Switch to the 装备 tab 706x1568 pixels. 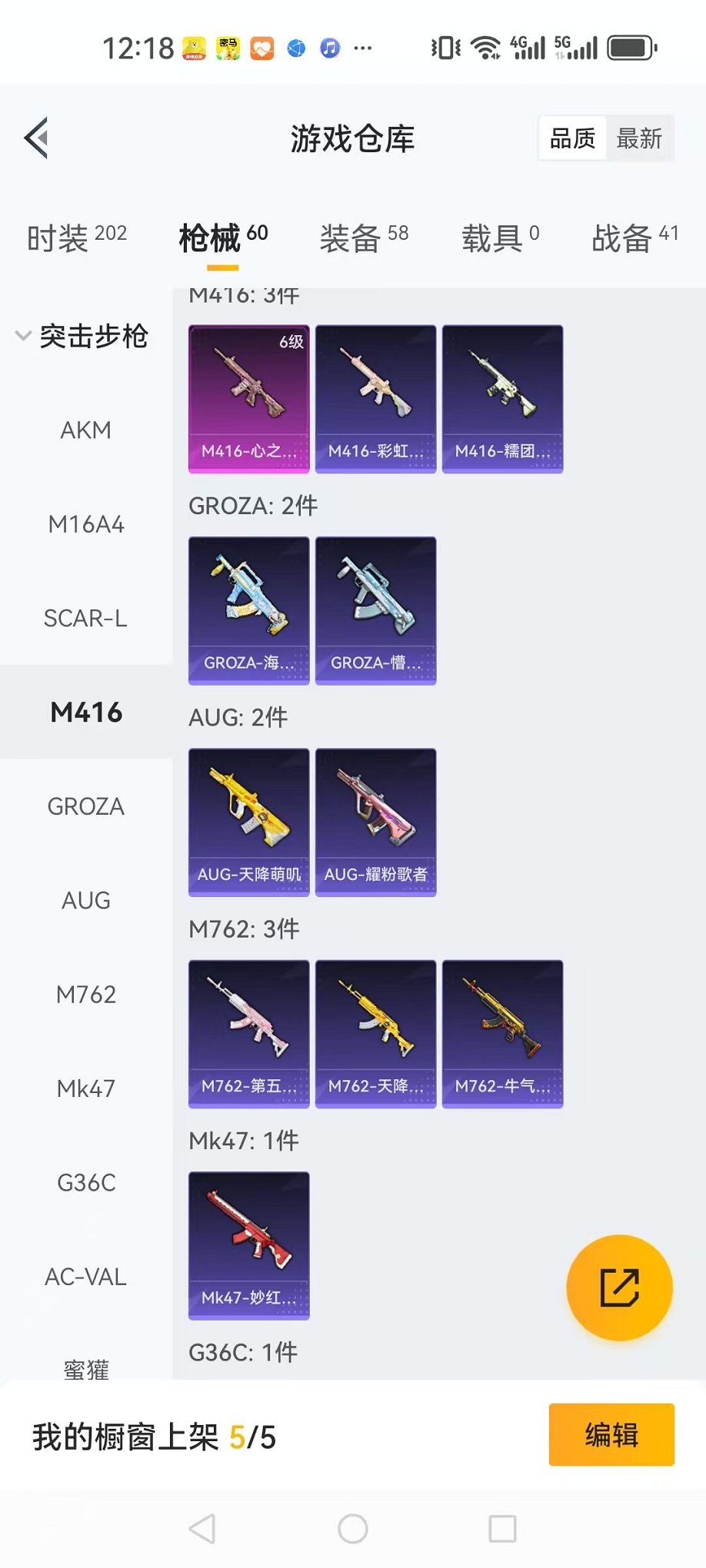pyautogui.click(x=364, y=238)
